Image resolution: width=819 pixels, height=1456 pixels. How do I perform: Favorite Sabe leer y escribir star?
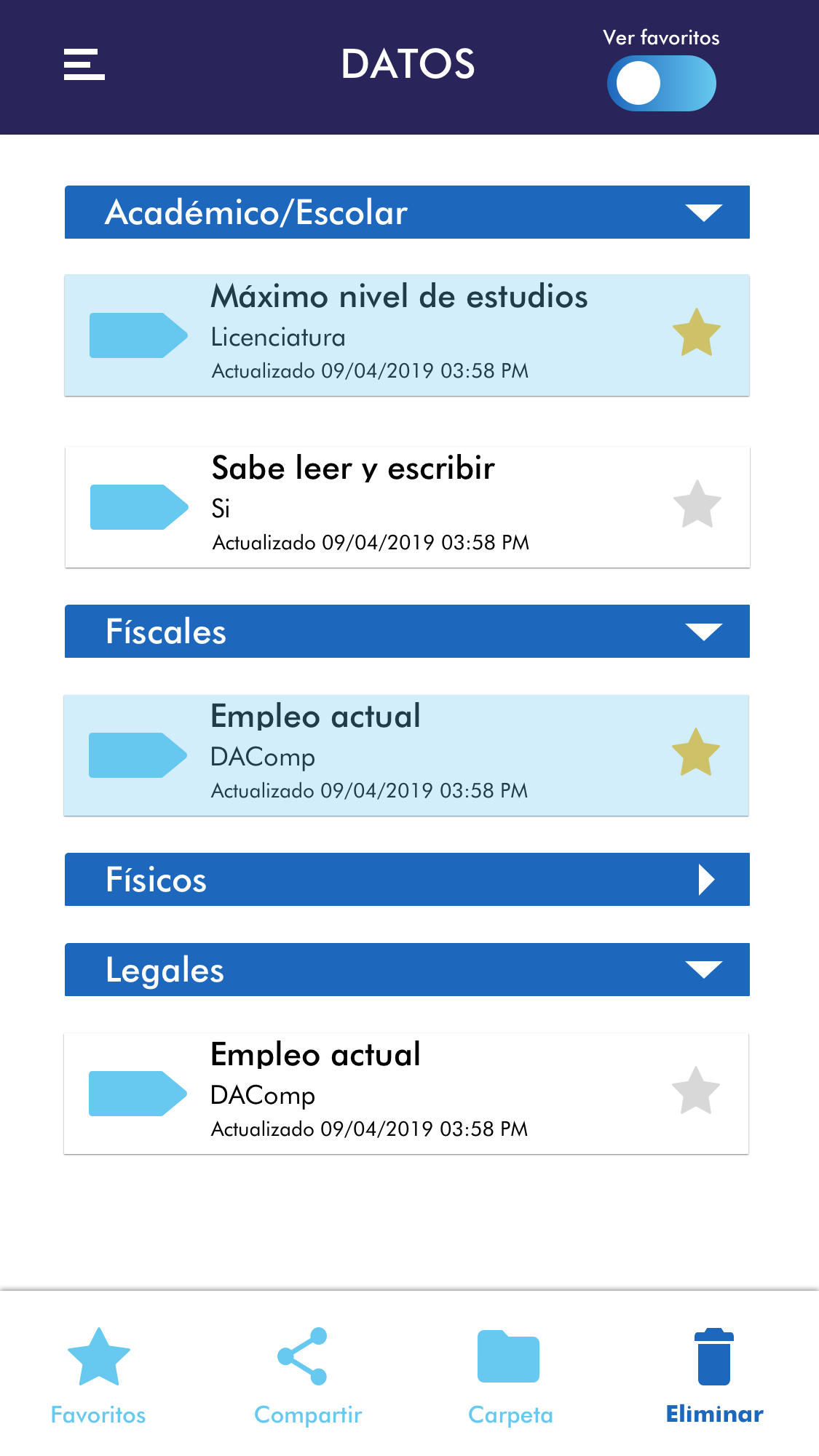click(x=697, y=505)
